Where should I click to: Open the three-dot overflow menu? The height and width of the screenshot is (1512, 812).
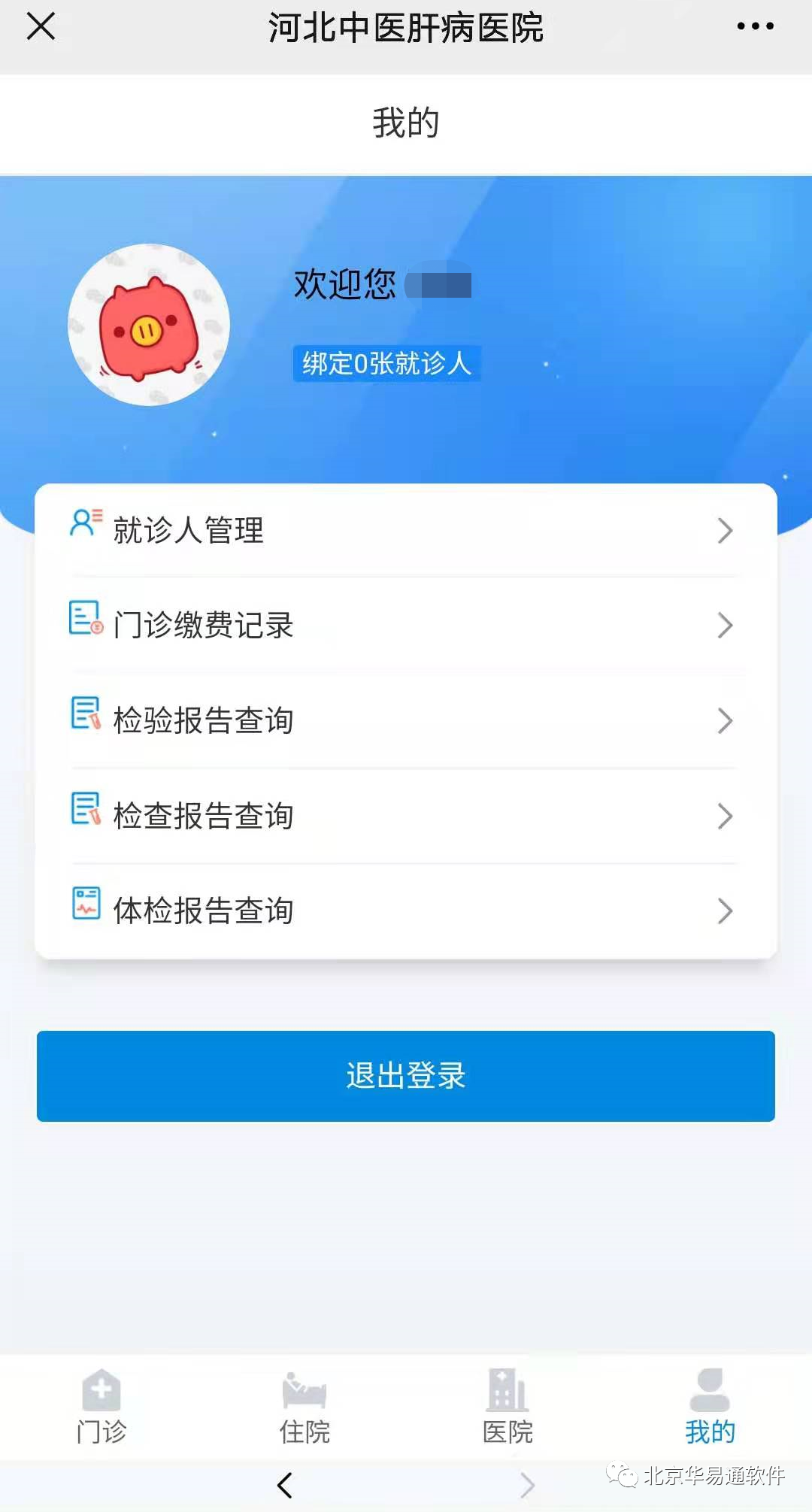click(x=755, y=27)
